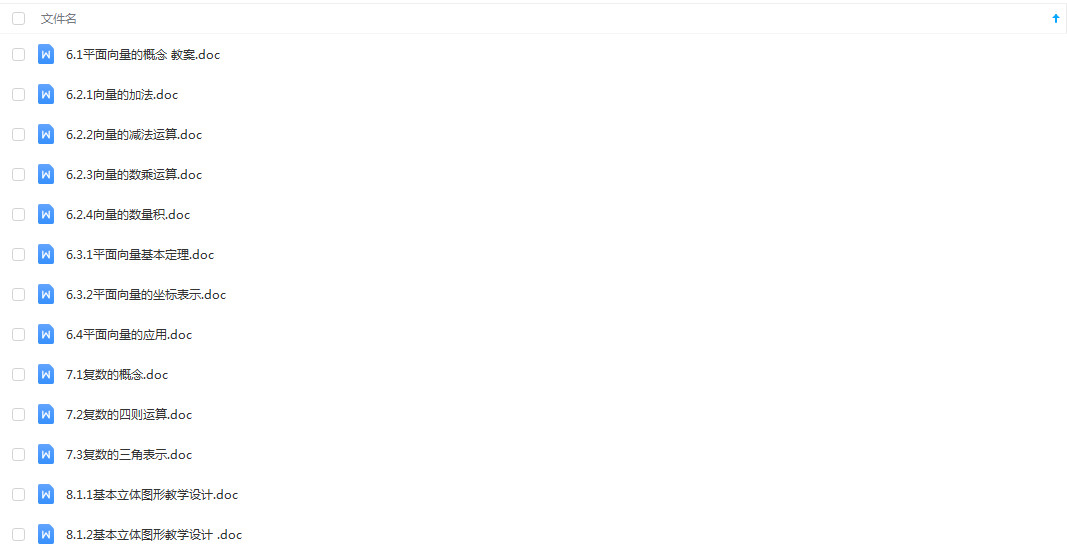Open 7.1复数的概念.doc
The height and width of the screenshot is (547, 1067).
click(x=117, y=375)
